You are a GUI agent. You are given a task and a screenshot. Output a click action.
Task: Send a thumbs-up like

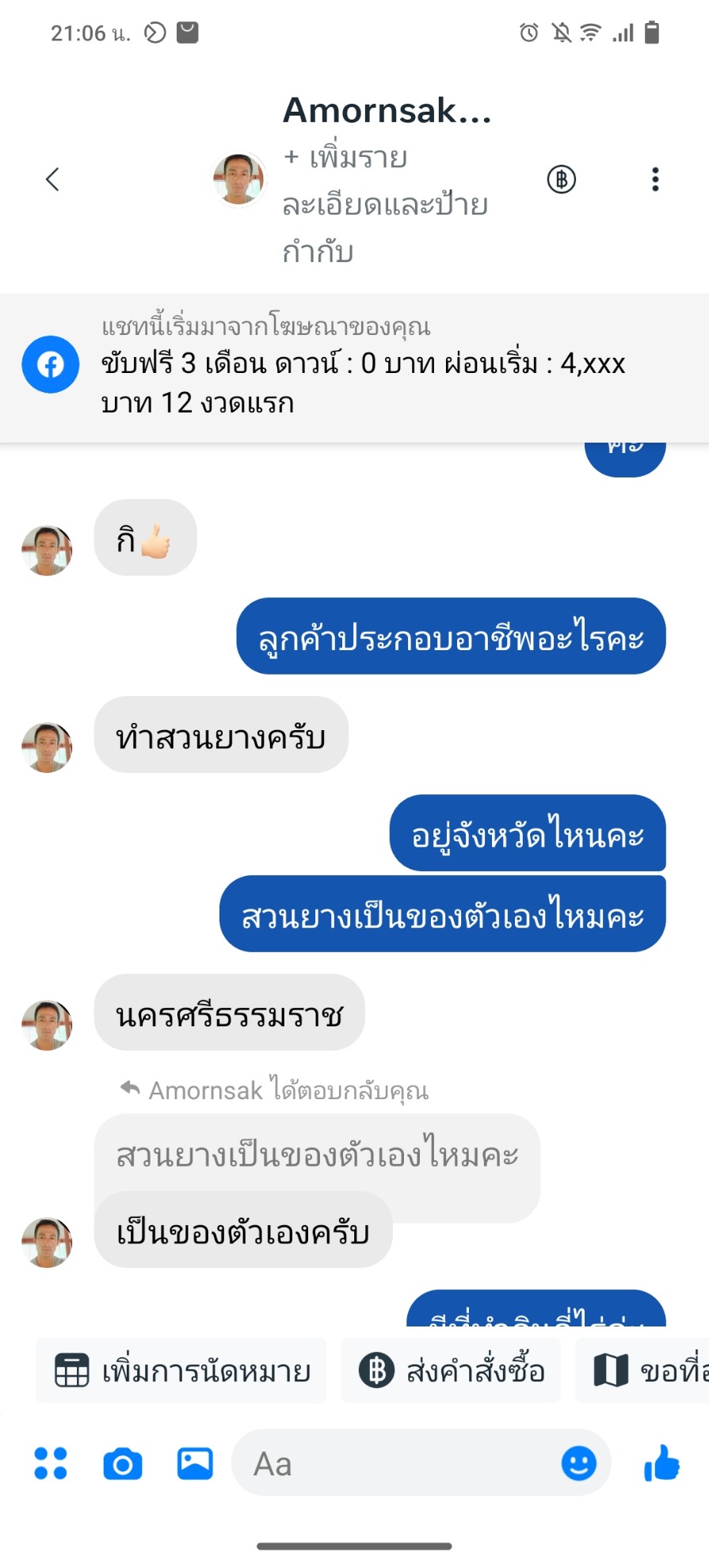coord(661,1463)
